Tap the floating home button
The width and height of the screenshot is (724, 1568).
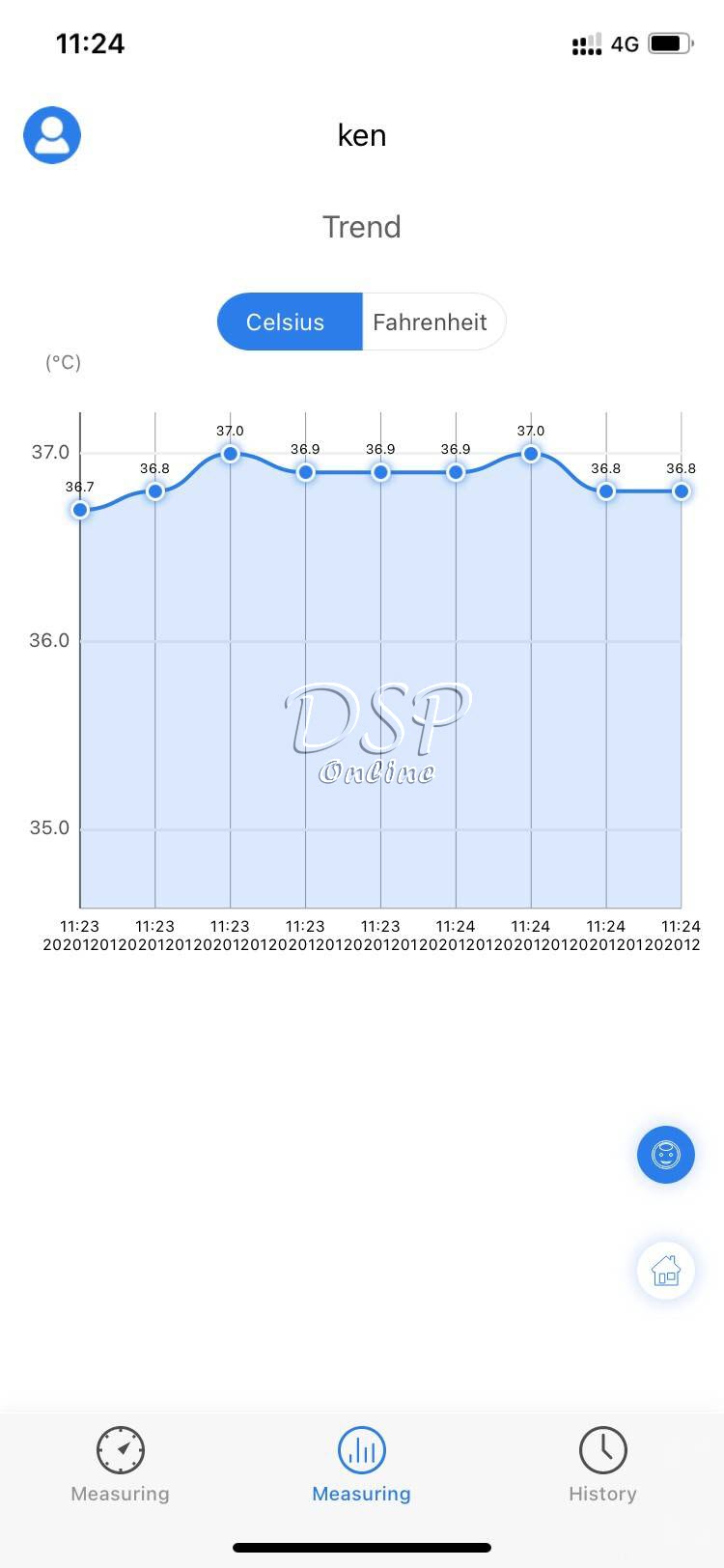pyautogui.click(x=665, y=1270)
